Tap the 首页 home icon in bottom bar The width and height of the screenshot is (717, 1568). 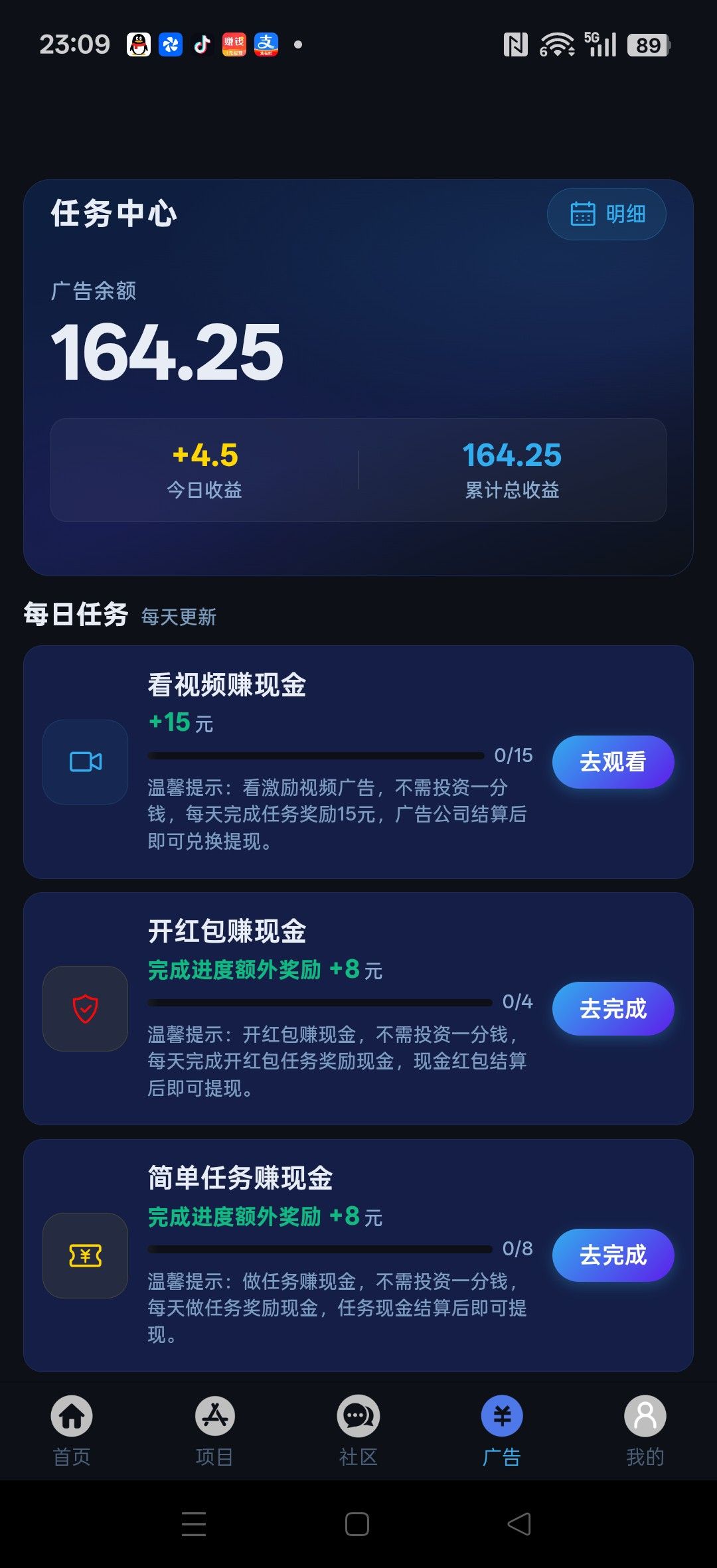tap(71, 1416)
